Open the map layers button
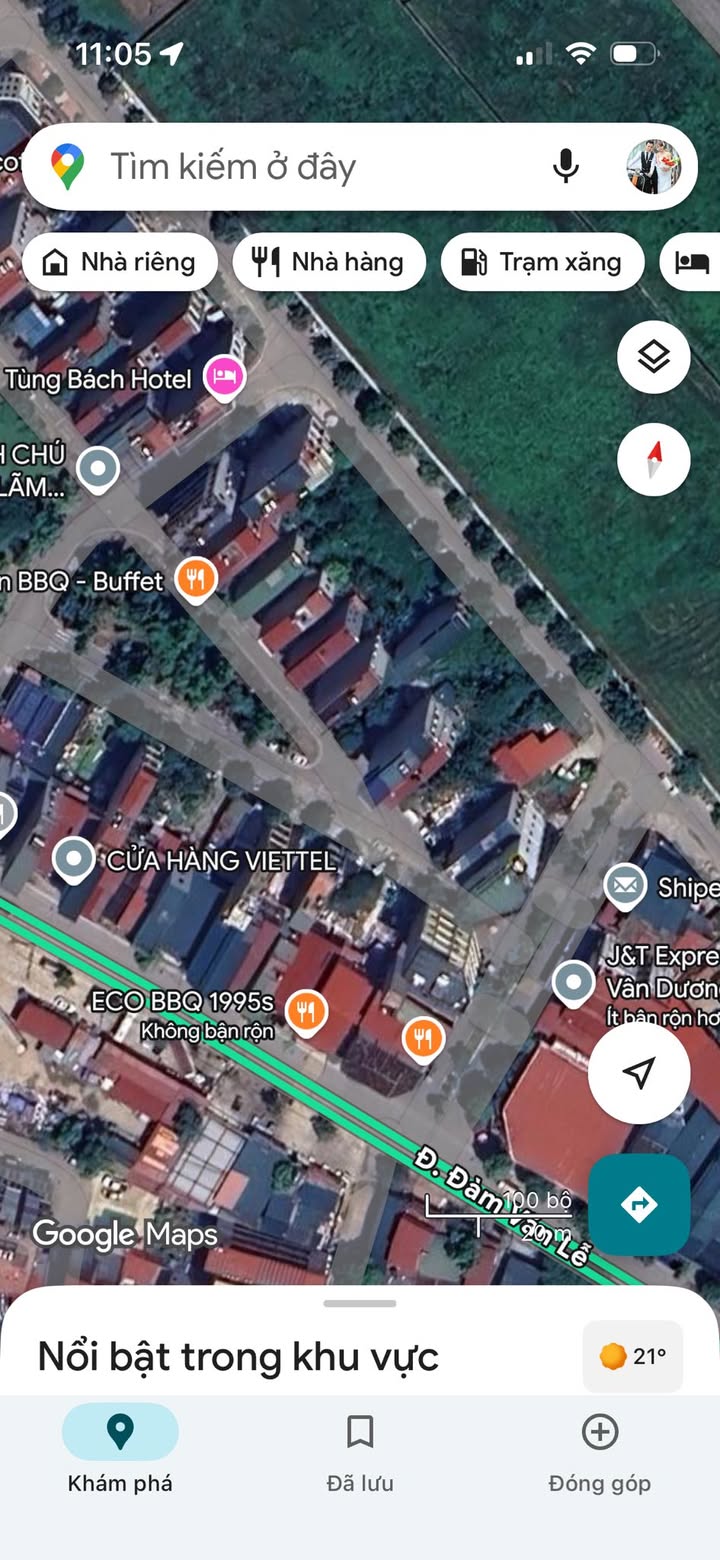Image resolution: width=720 pixels, height=1560 pixels. 654,357
